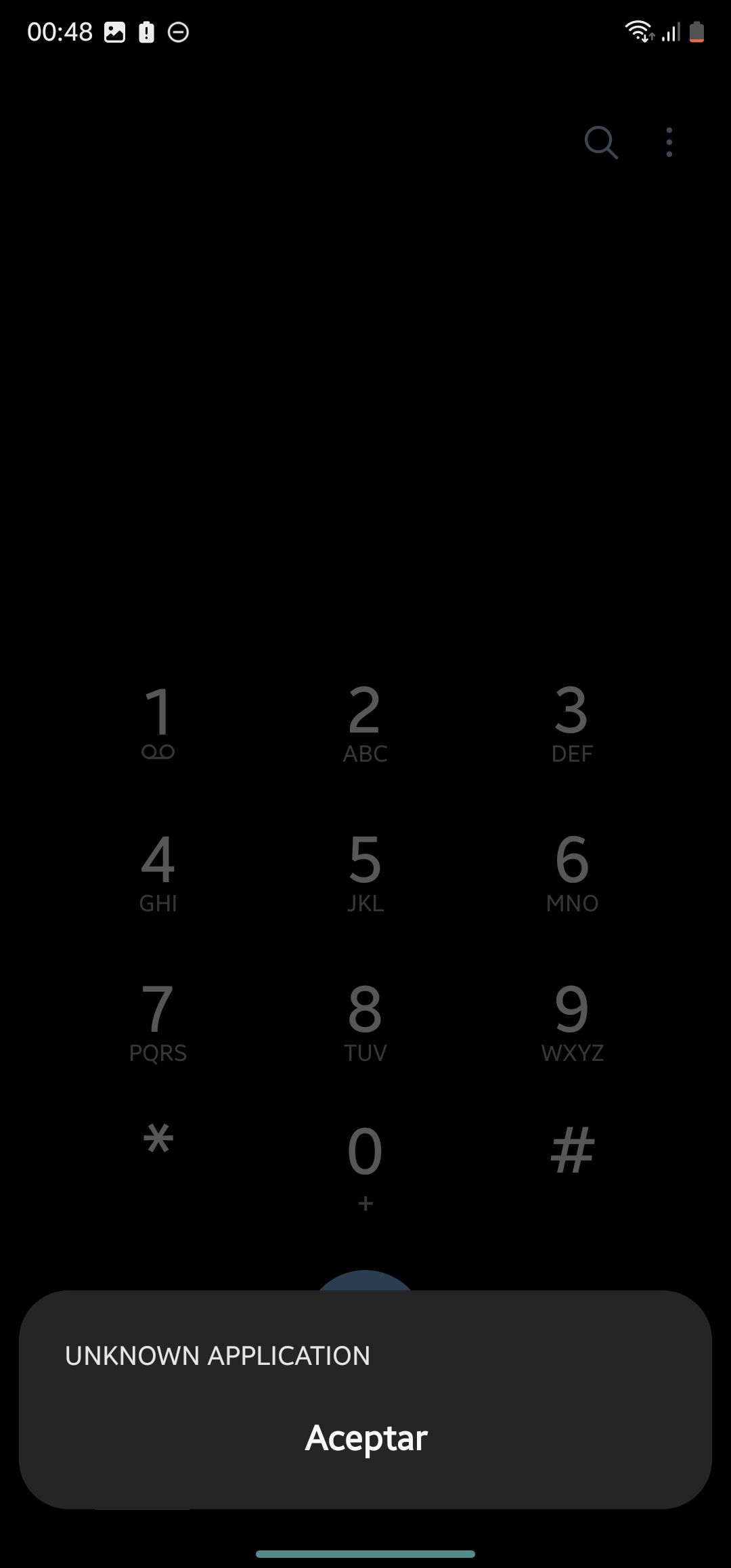
Task: Tap the Wi-Fi status icon
Action: pos(639,30)
